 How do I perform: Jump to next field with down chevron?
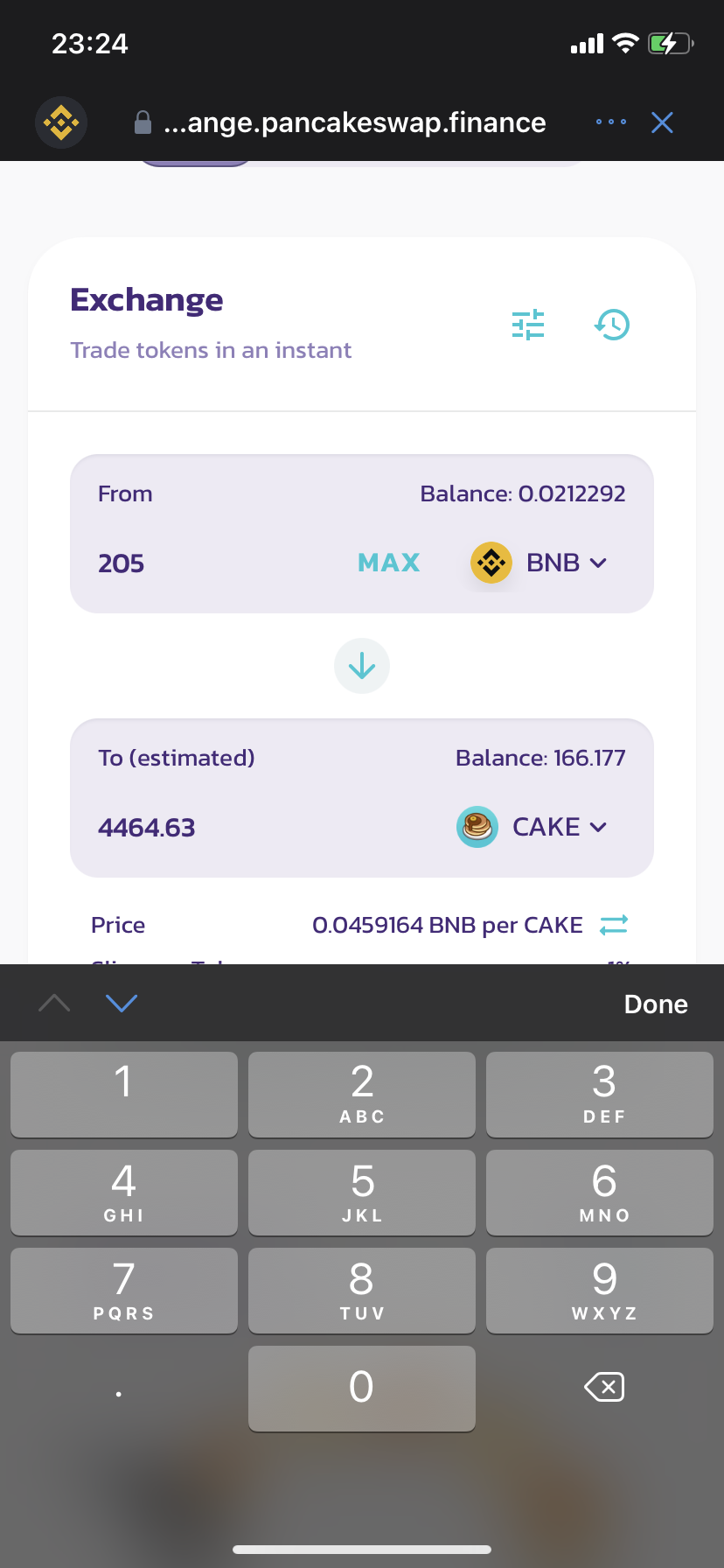pos(122,1003)
